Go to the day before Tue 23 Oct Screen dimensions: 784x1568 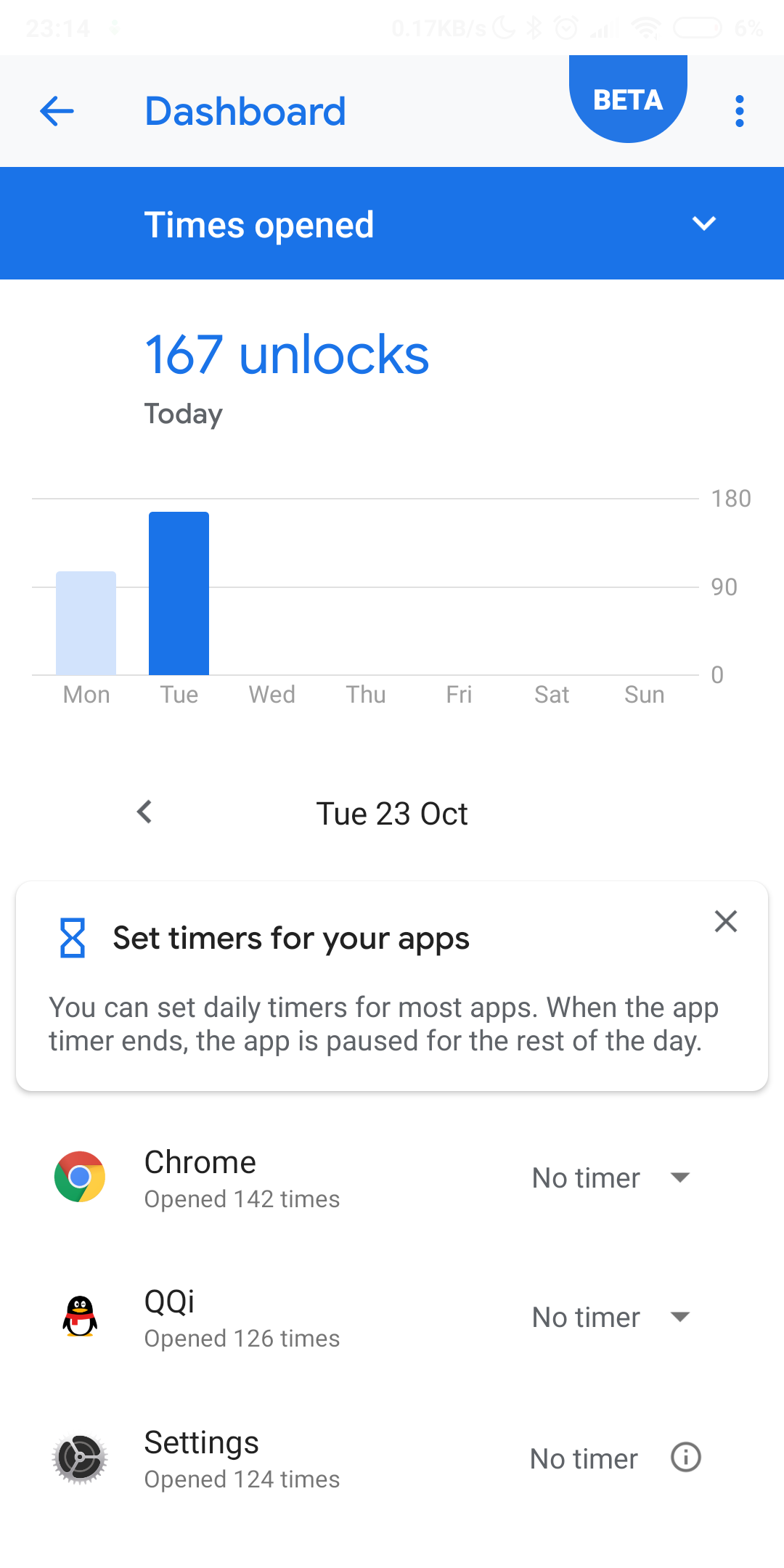pyautogui.click(x=144, y=812)
